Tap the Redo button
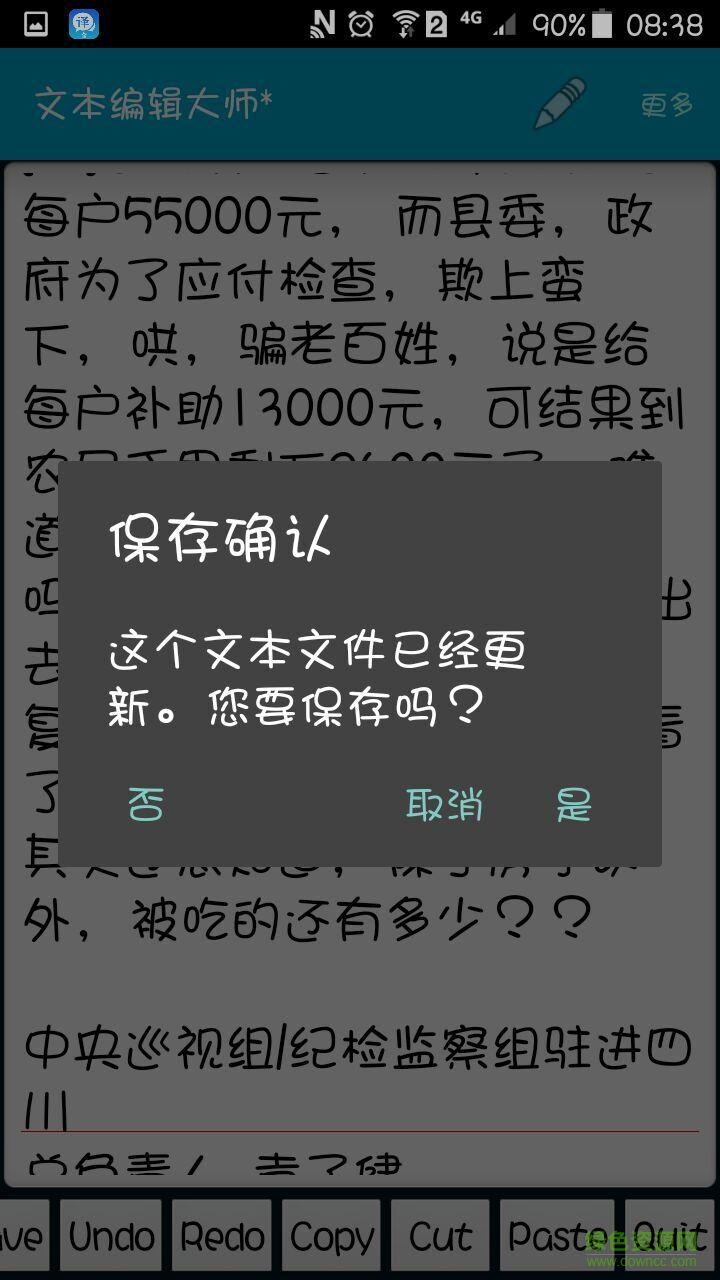The width and height of the screenshot is (720, 1280). [222, 1238]
